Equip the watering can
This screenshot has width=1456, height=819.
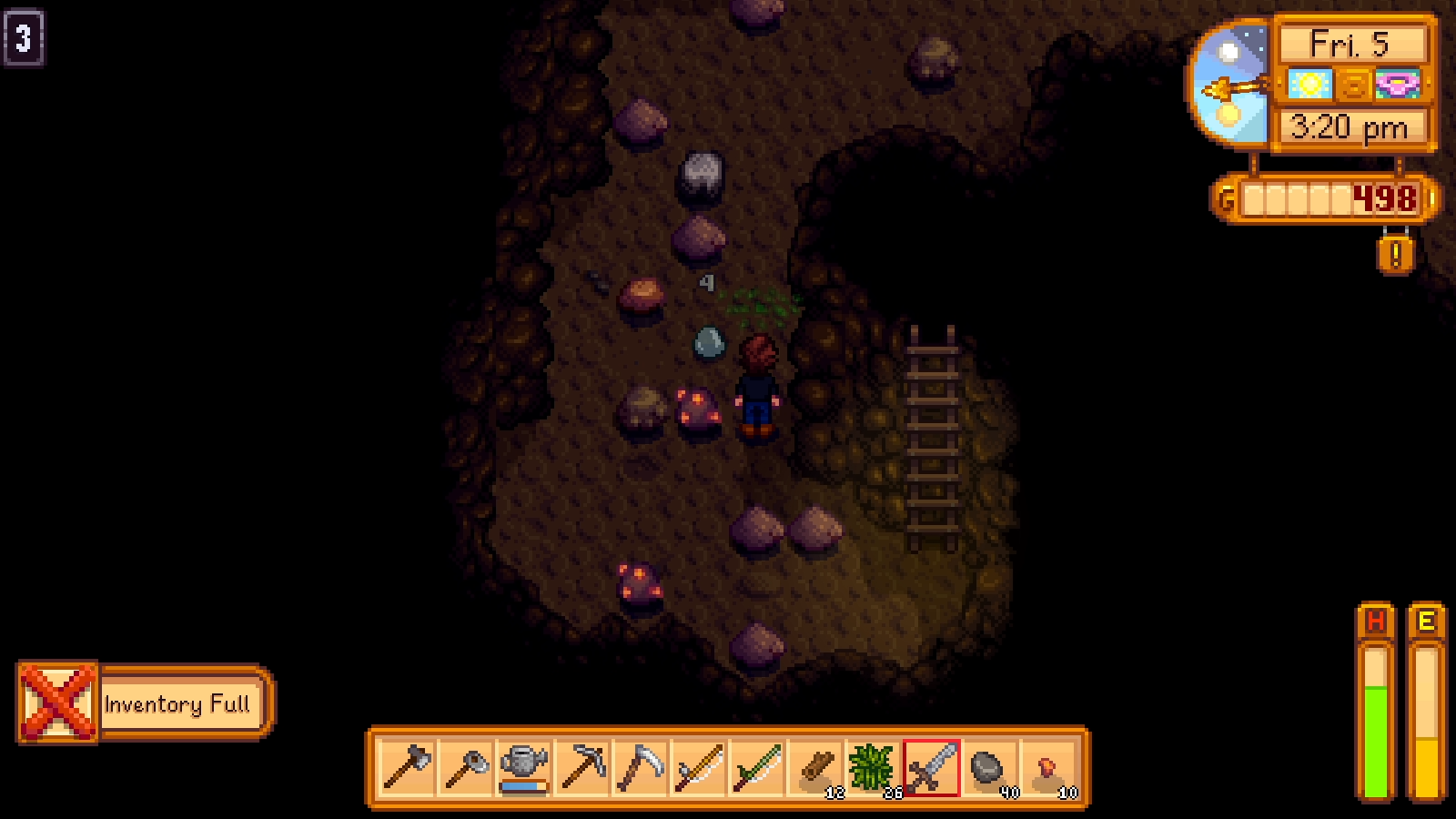pos(524,768)
